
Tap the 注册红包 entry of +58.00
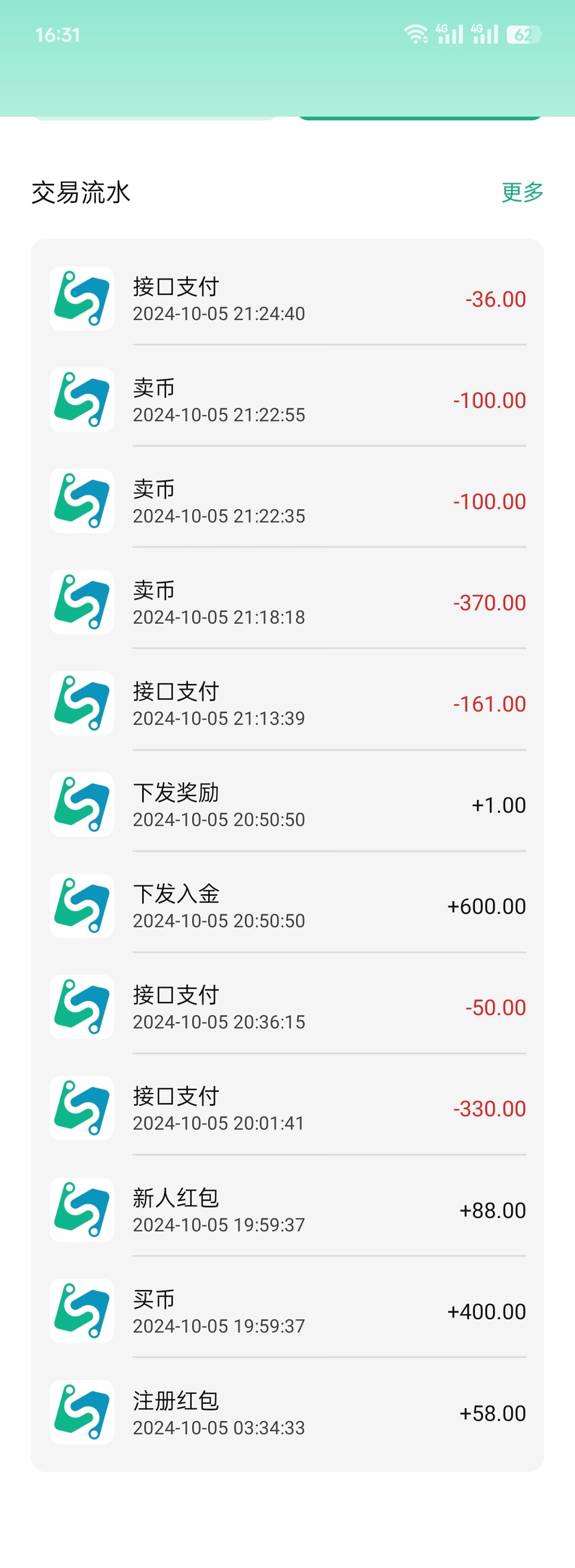click(287, 1413)
